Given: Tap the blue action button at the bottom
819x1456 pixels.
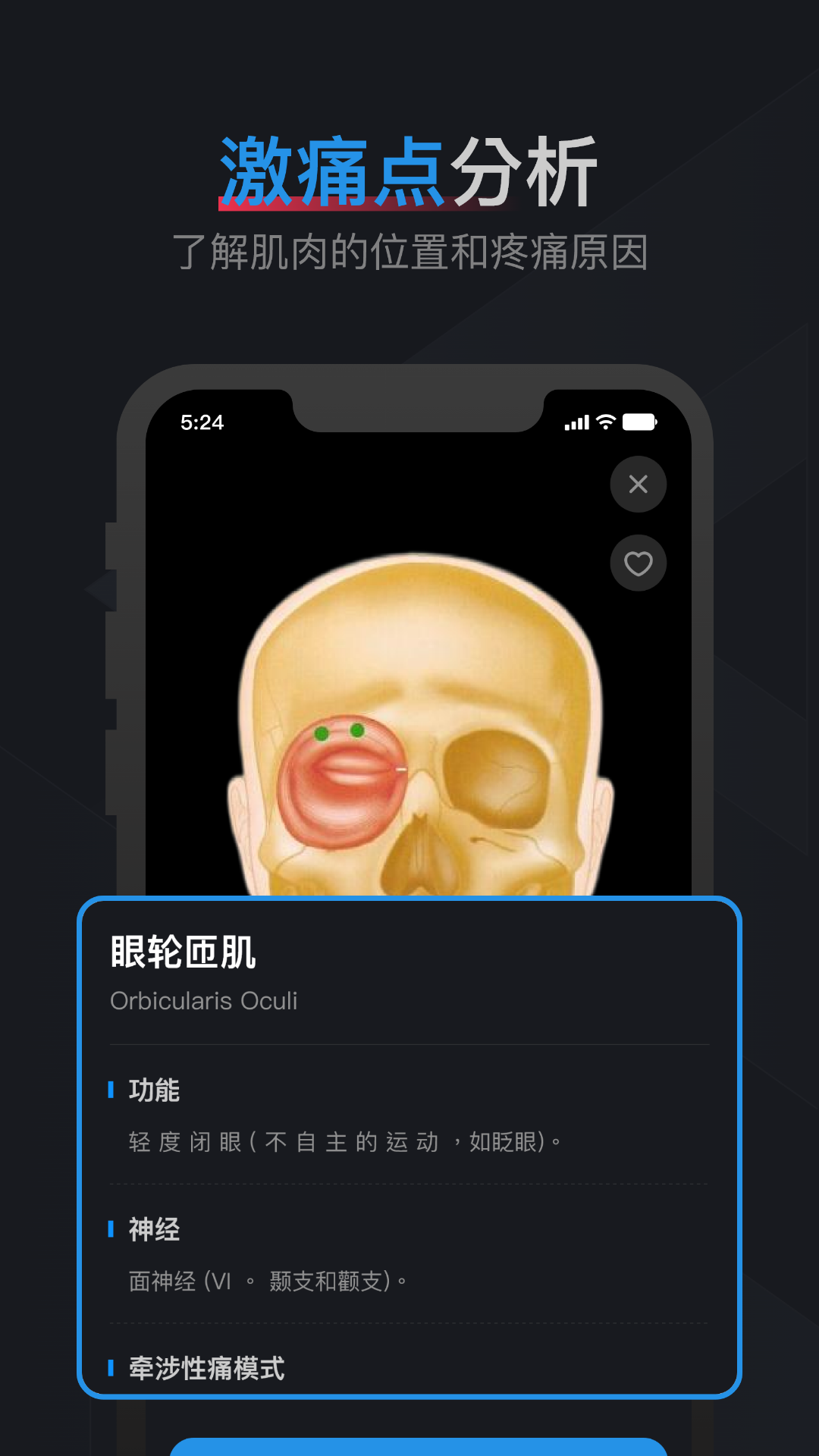Looking at the screenshot, I should tap(409, 1447).
